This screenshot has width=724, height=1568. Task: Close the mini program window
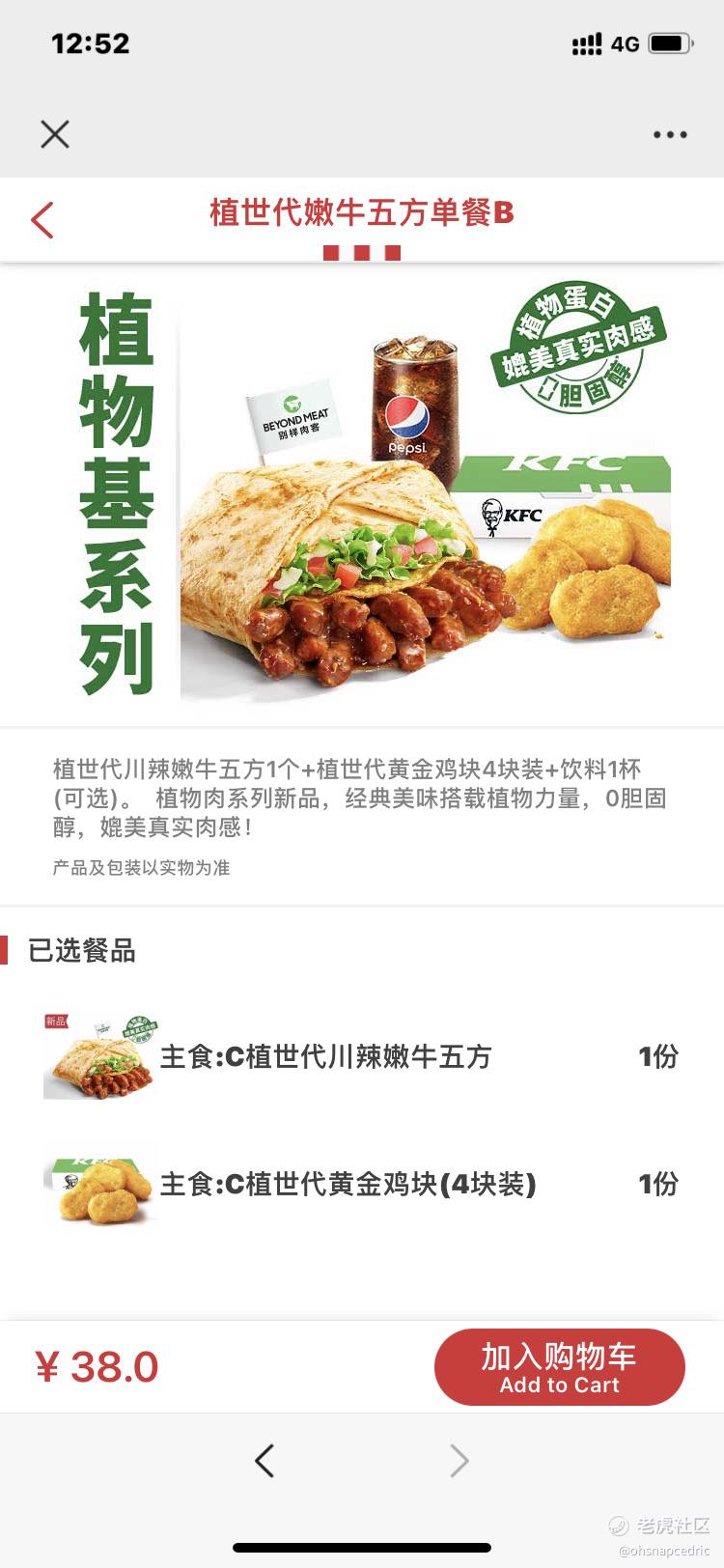55,134
